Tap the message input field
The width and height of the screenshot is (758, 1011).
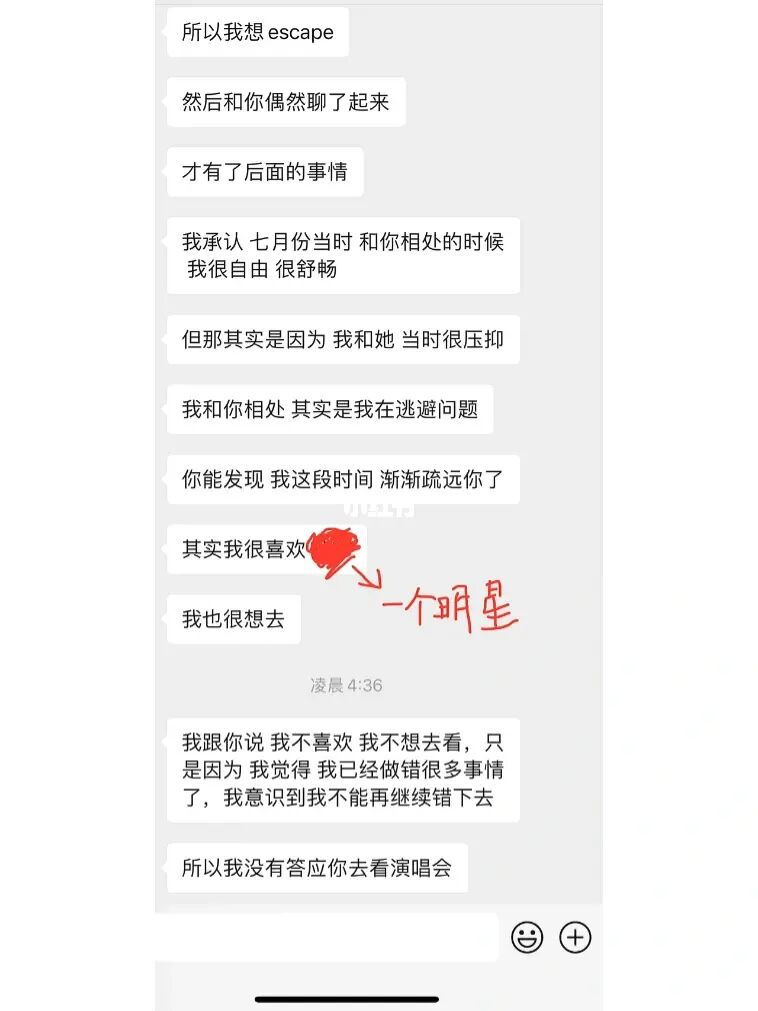point(330,937)
